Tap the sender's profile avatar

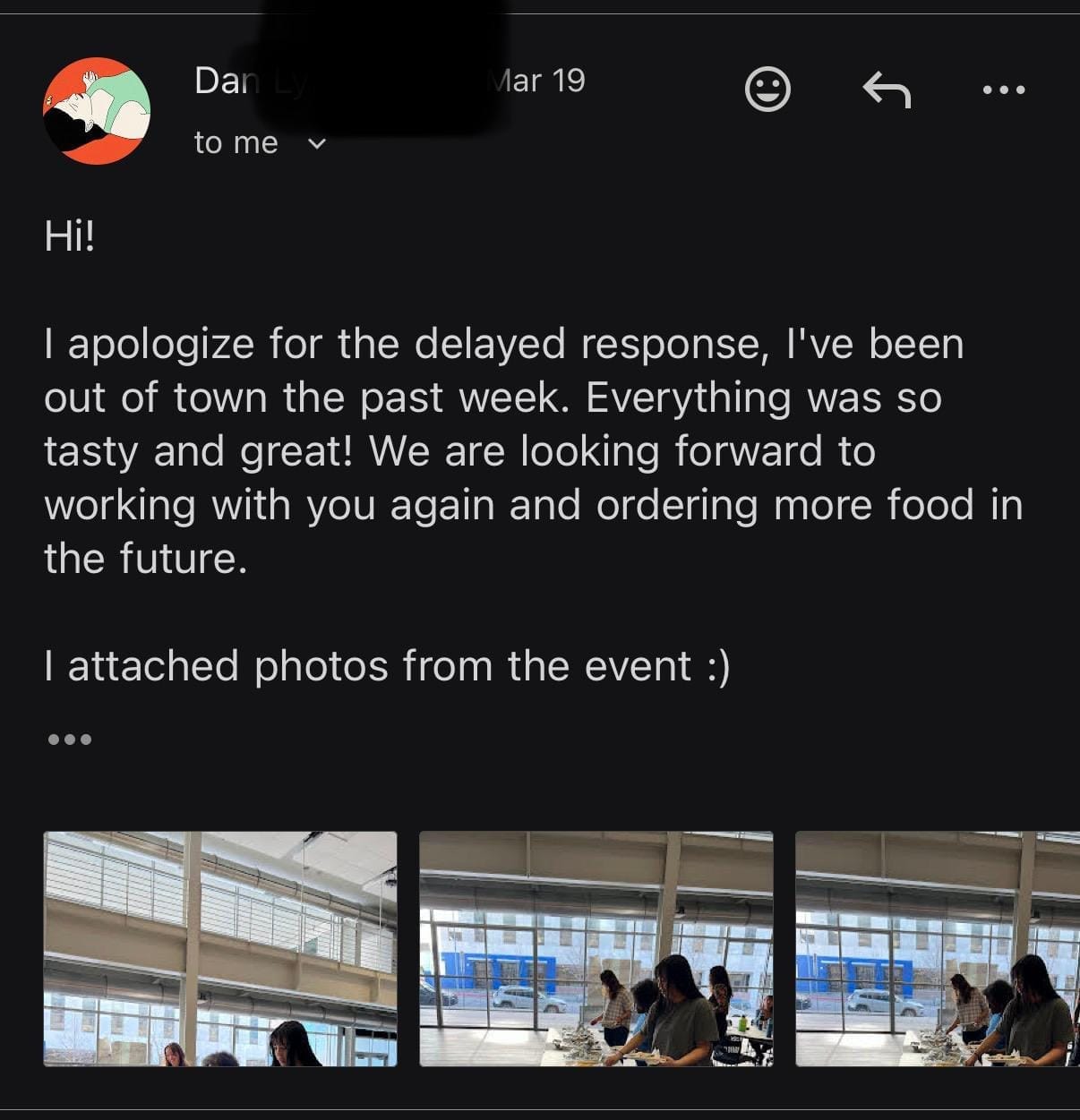(x=97, y=111)
